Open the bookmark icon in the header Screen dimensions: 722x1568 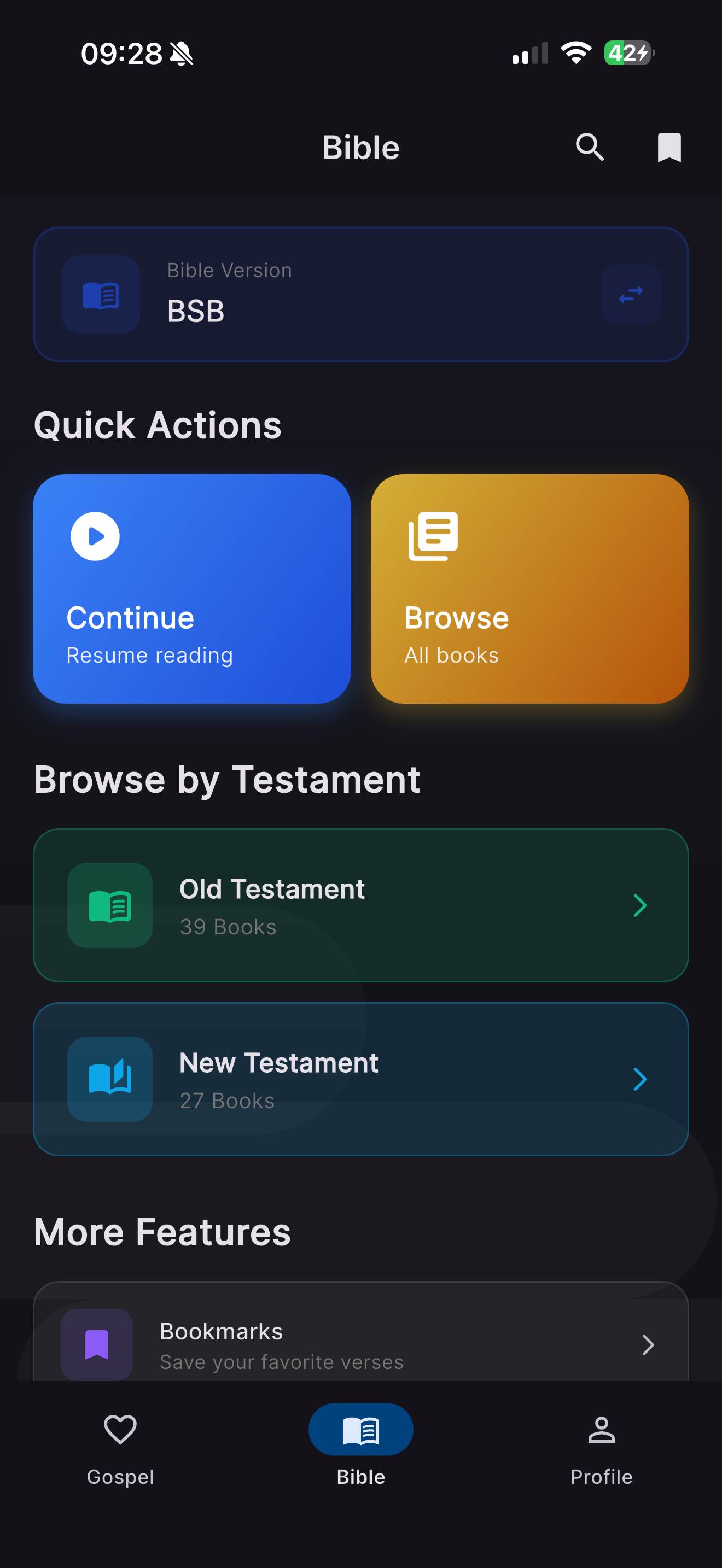coord(668,147)
